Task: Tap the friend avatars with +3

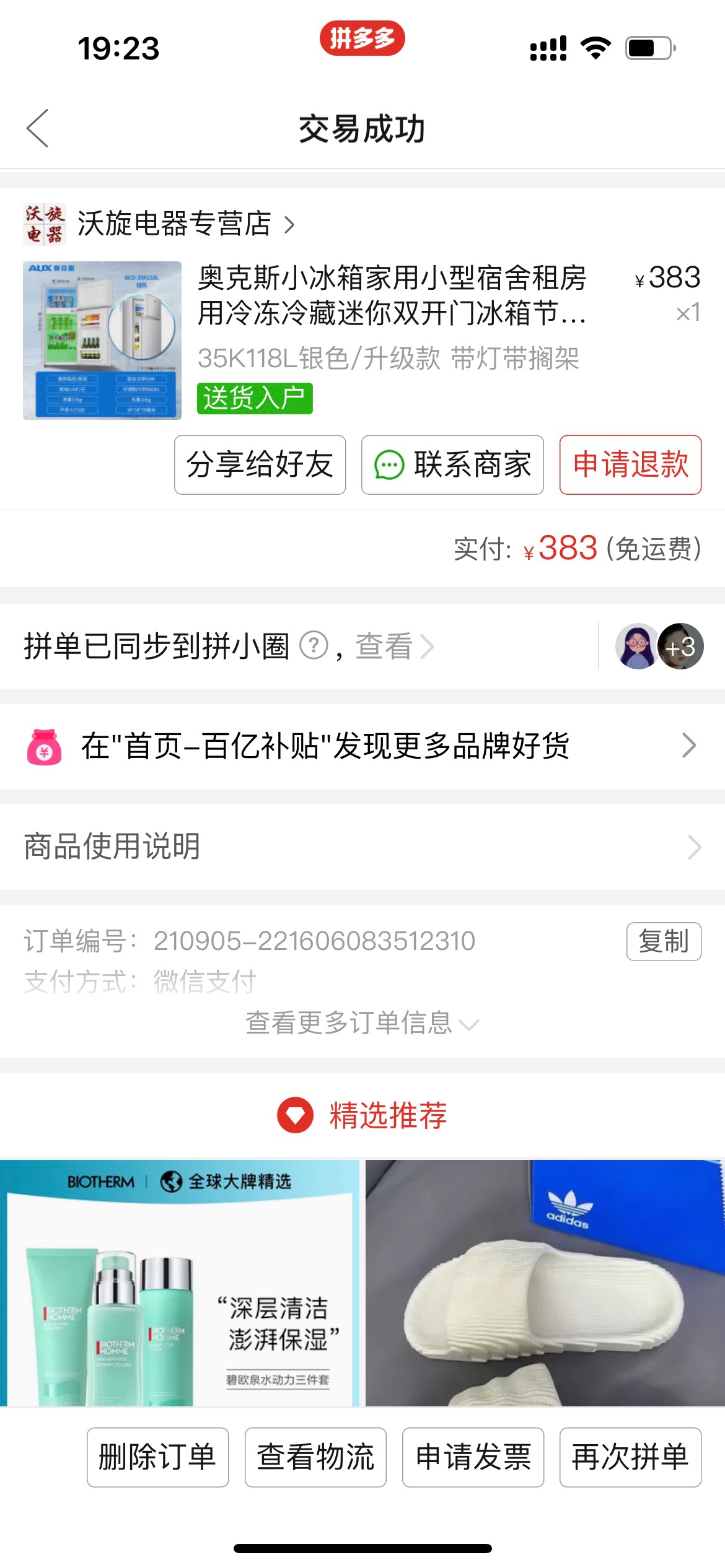Action: pyautogui.click(x=659, y=647)
